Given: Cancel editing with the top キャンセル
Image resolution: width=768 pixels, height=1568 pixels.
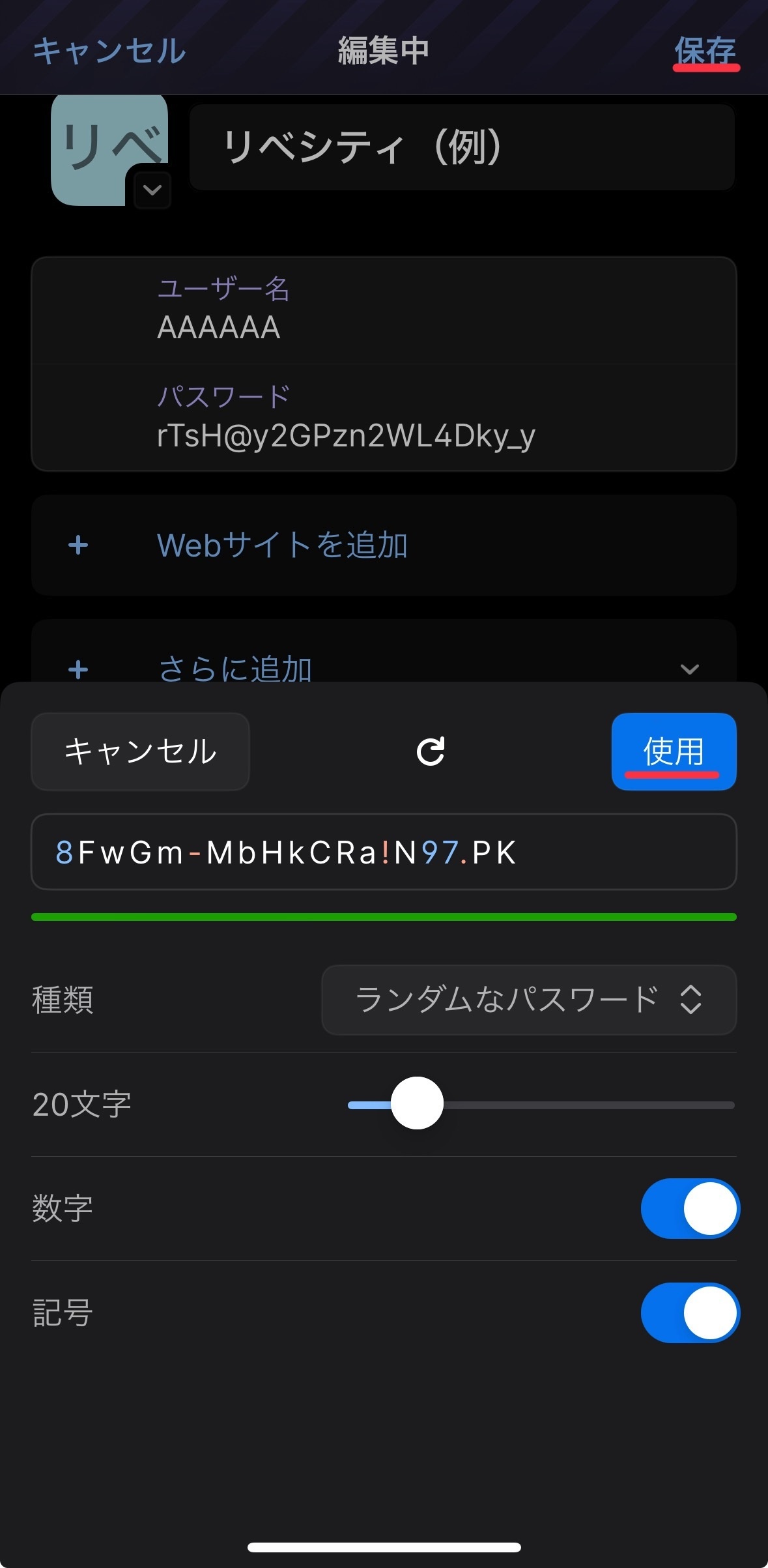Looking at the screenshot, I should (x=109, y=51).
